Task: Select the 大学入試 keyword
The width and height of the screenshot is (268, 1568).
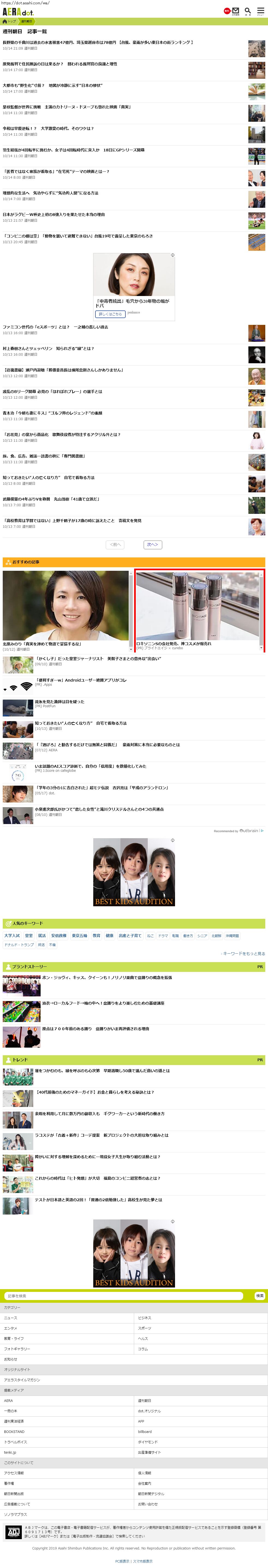Action: pyautogui.click(x=11, y=936)
